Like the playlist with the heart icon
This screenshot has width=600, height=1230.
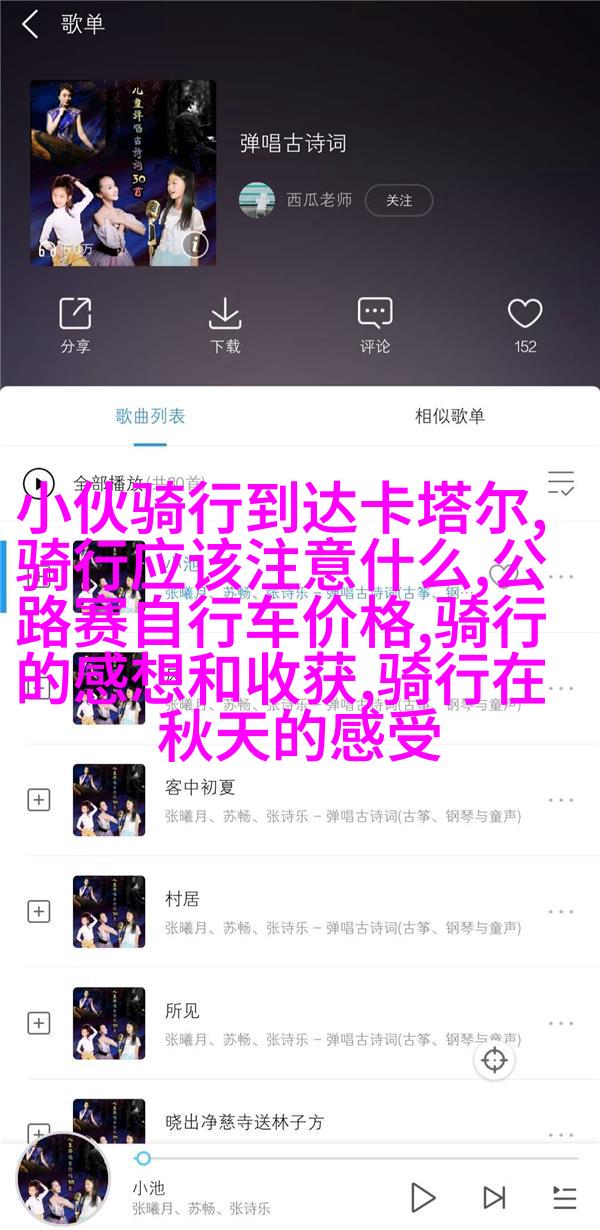click(x=524, y=325)
